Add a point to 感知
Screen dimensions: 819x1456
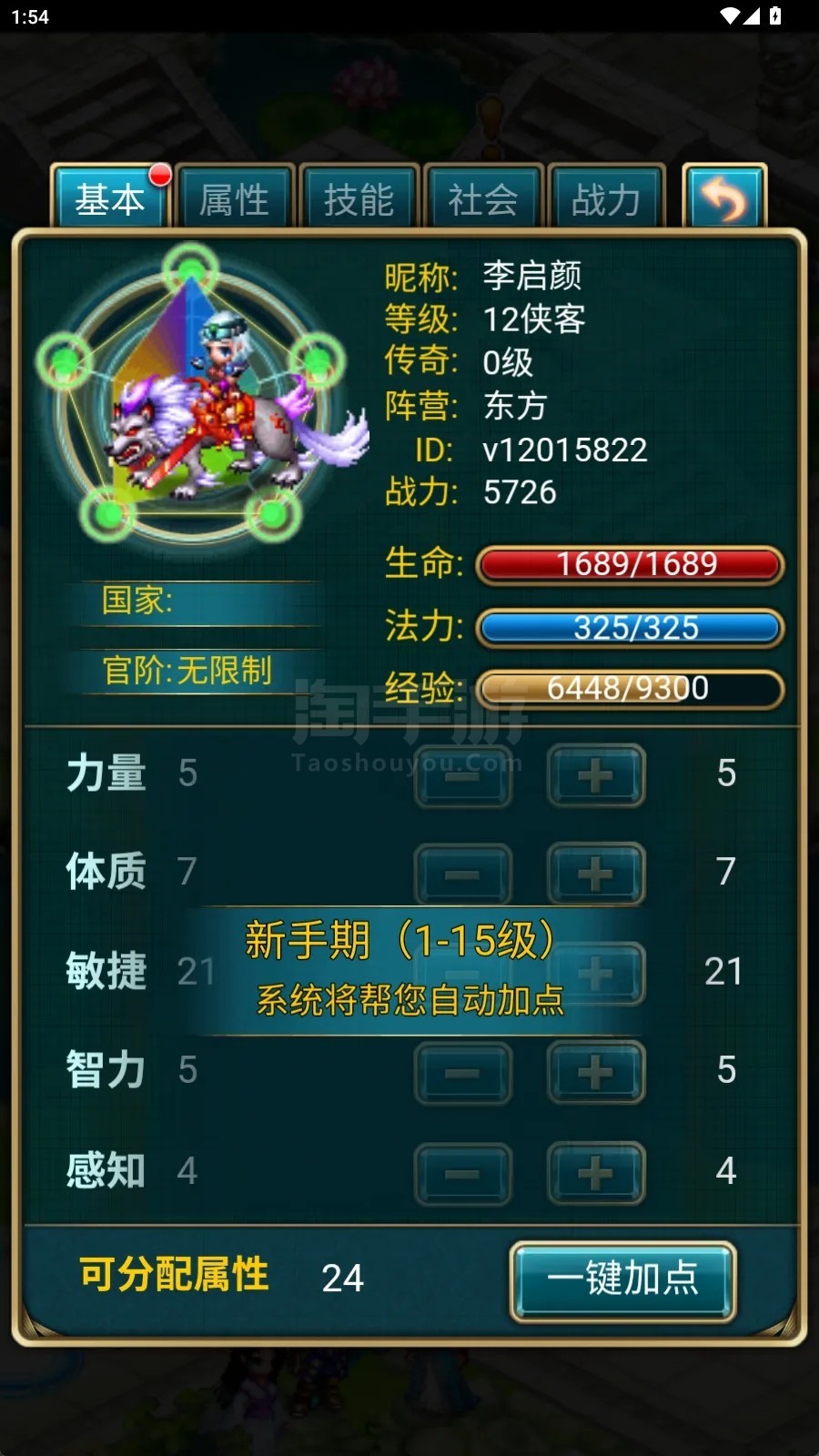pyautogui.click(x=596, y=1173)
